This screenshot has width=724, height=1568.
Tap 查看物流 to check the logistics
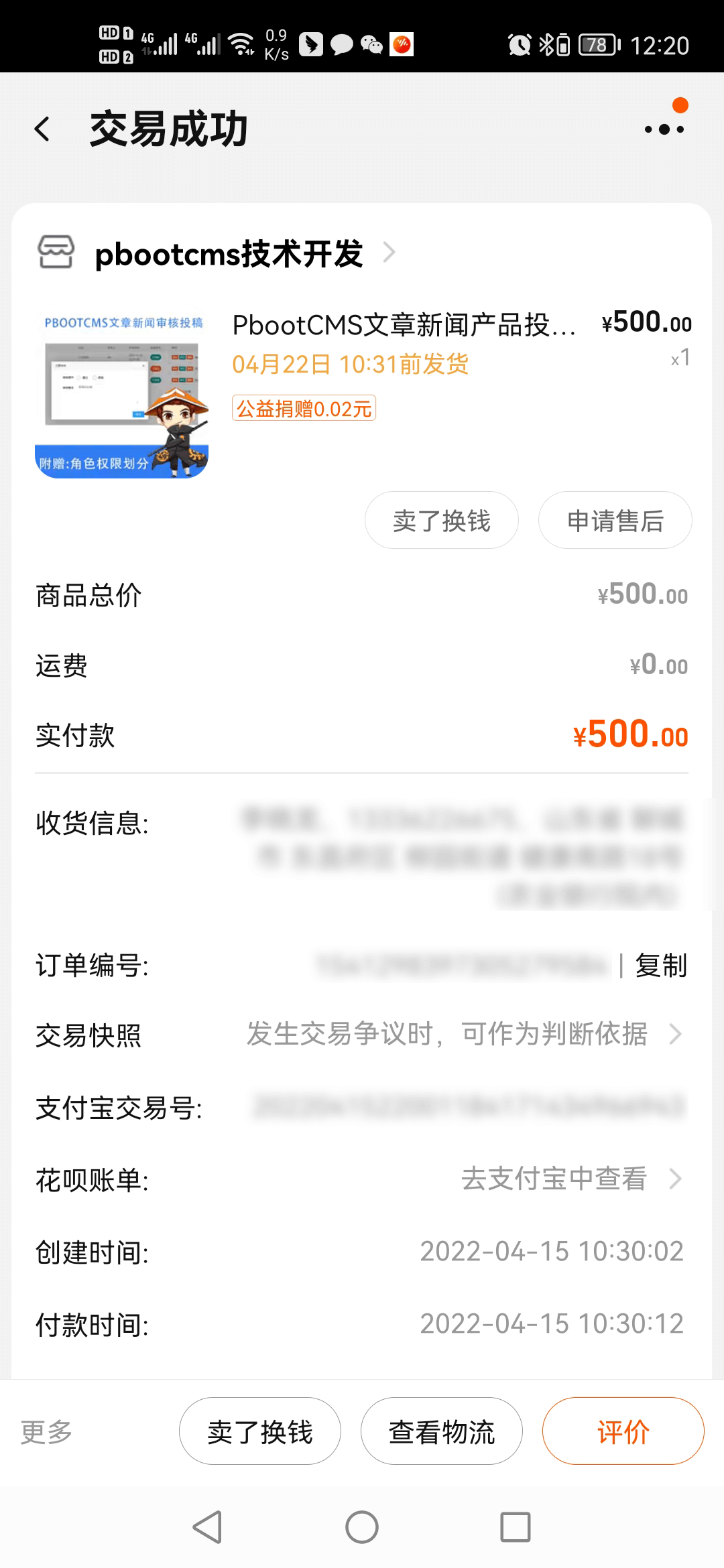[442, 1431]
